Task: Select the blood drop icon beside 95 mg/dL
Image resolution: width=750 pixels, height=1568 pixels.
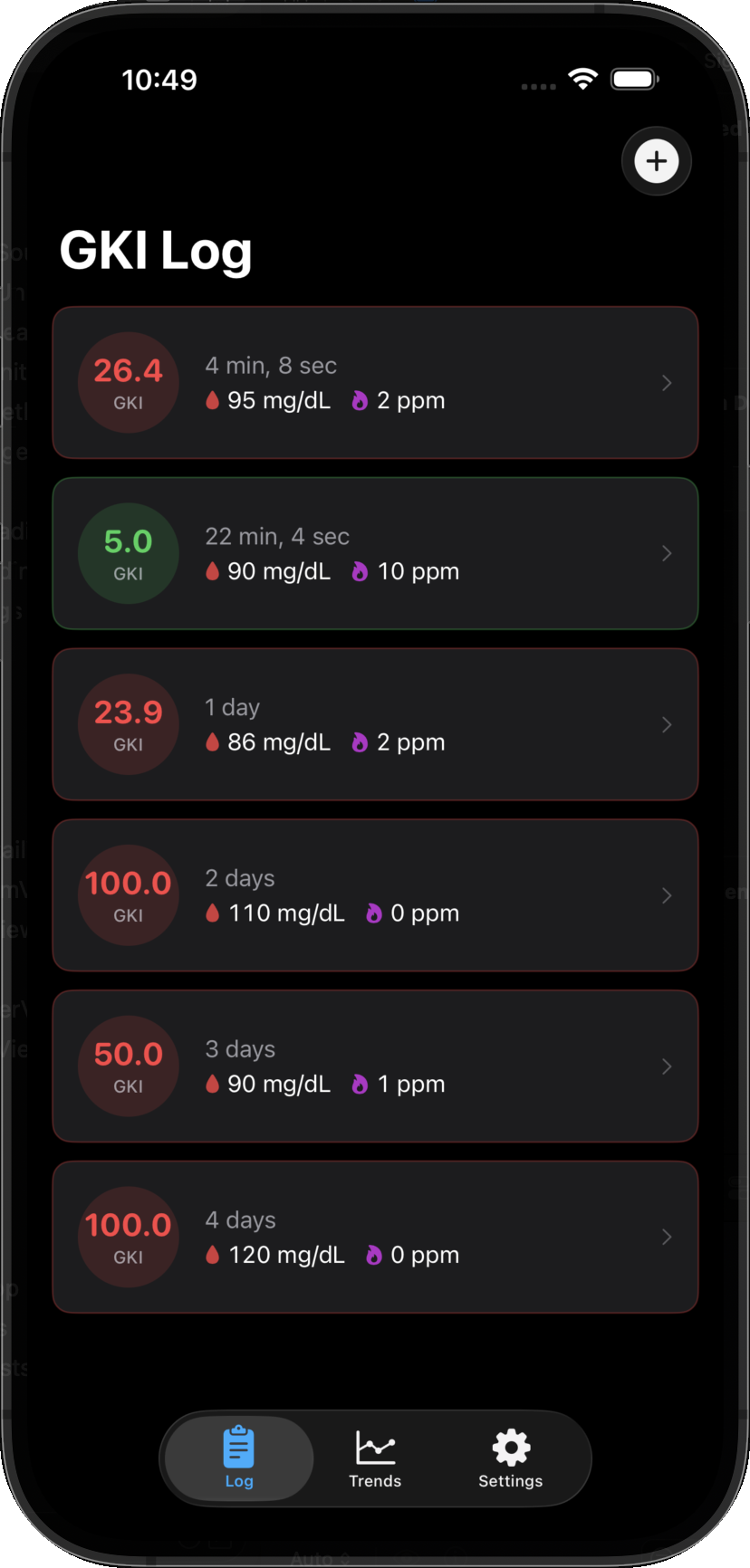Action: point(211,399)
